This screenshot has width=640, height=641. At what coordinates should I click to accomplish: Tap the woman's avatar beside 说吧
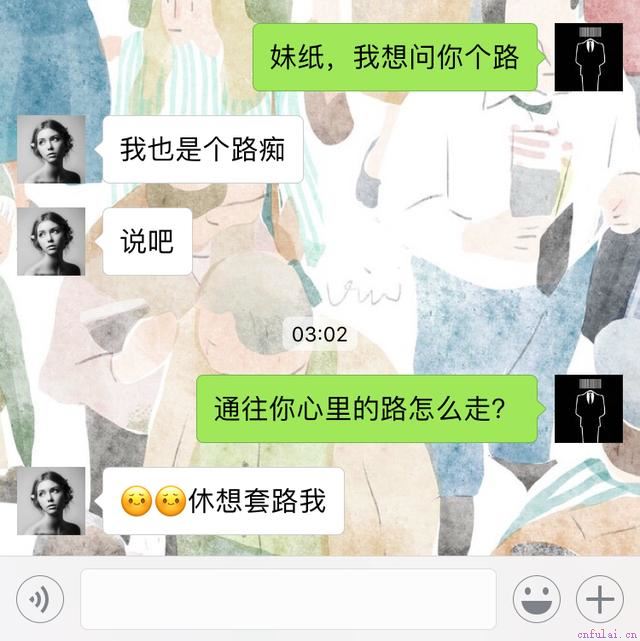pyautogui.click(x=51, y=241)
